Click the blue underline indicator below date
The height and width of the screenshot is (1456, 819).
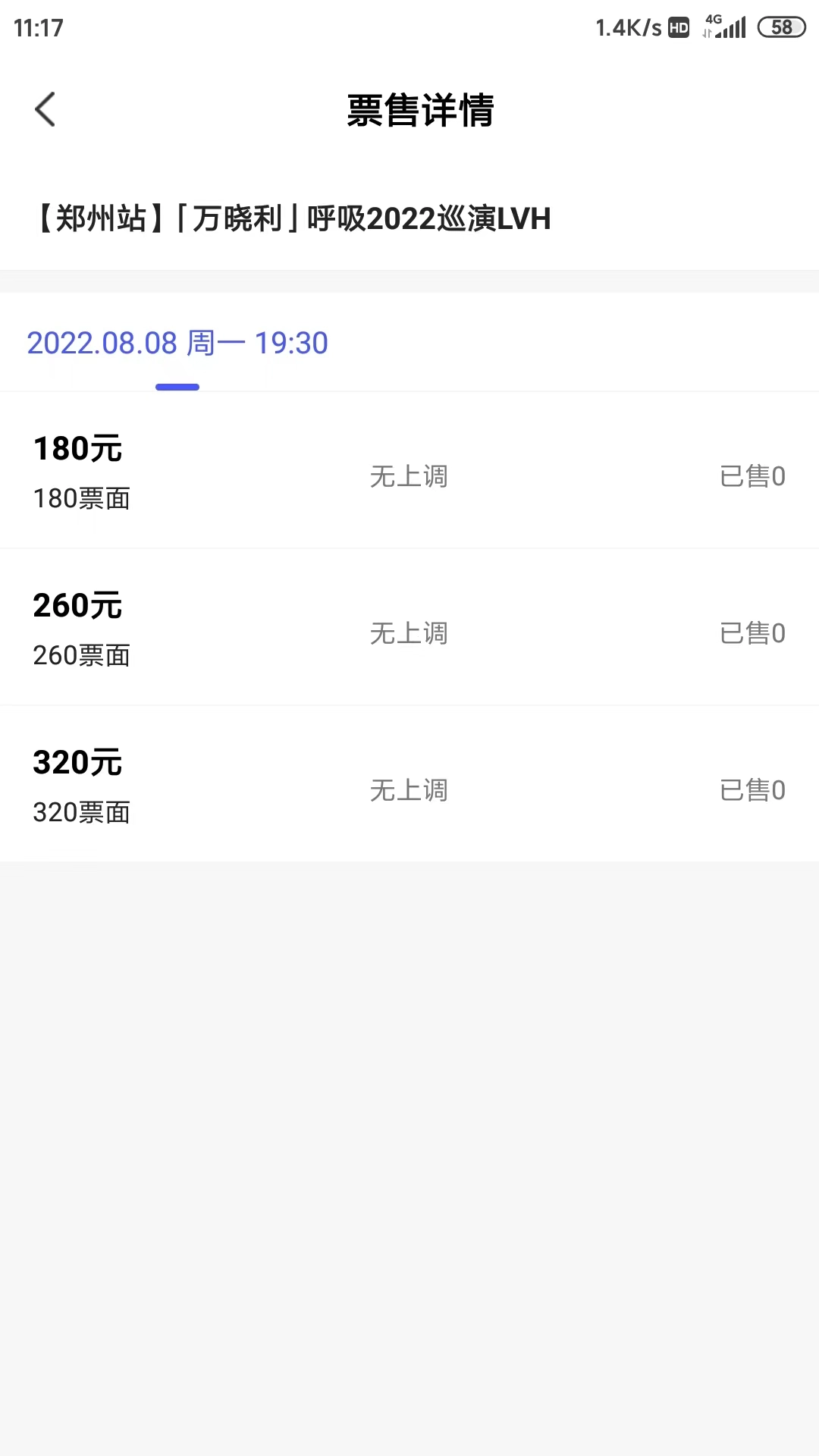pyautogui.click(x=176, y=387)
